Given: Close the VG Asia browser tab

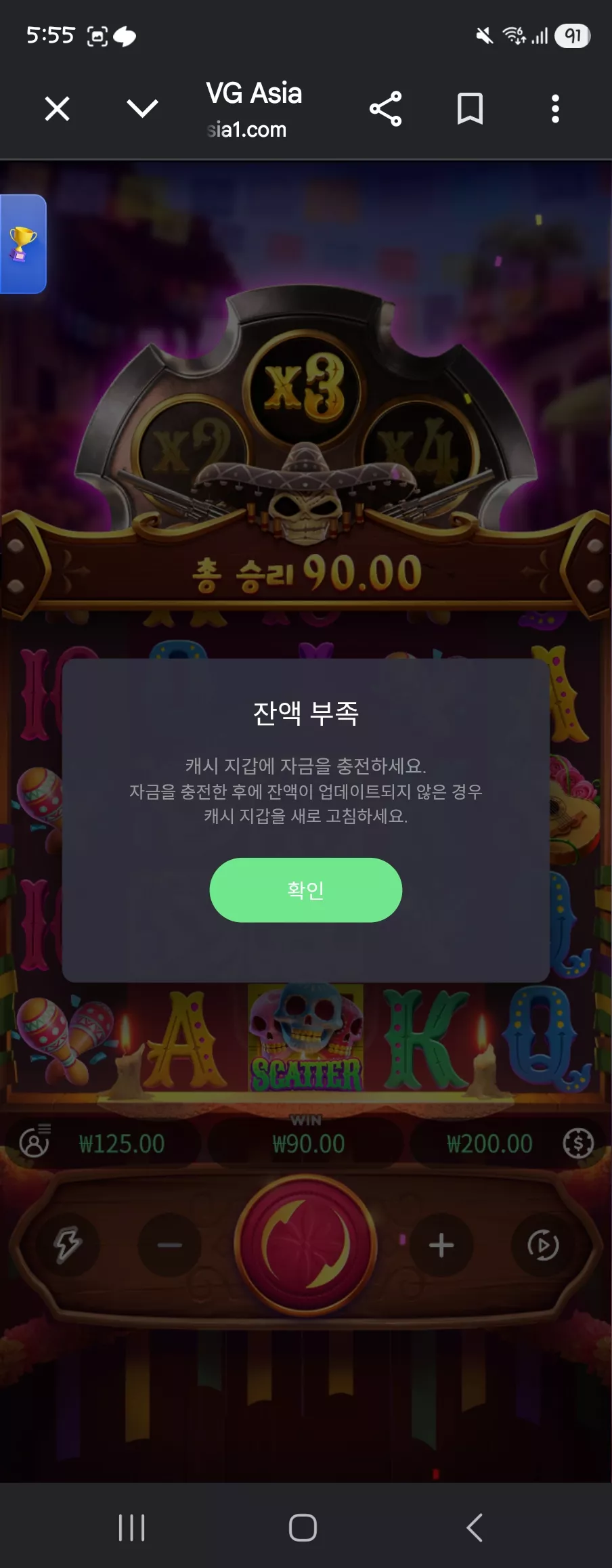Looking at the screenshot, I should tap(57, 108).
